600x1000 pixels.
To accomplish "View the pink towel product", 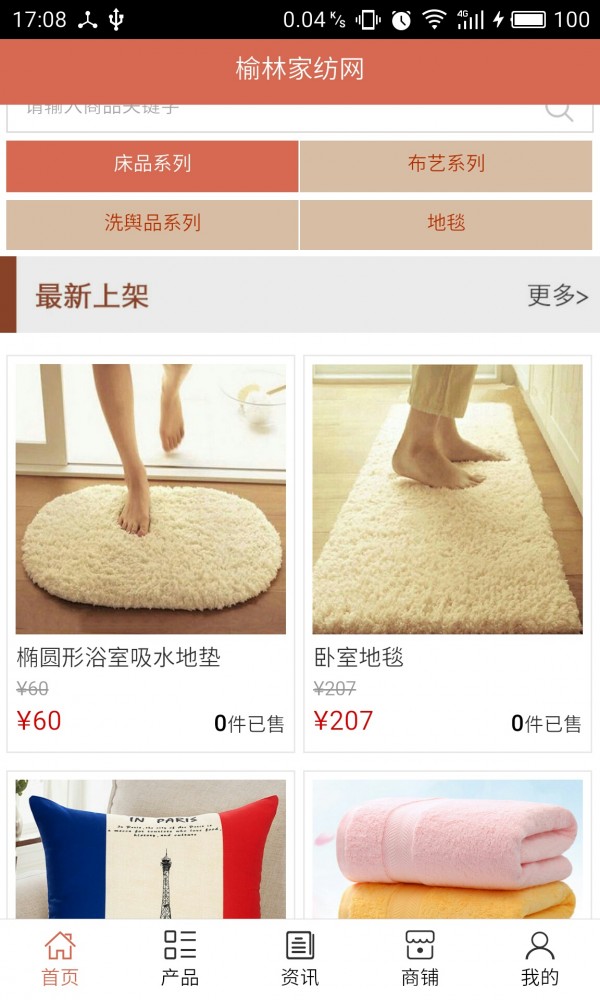I will (x=447, y=848).
